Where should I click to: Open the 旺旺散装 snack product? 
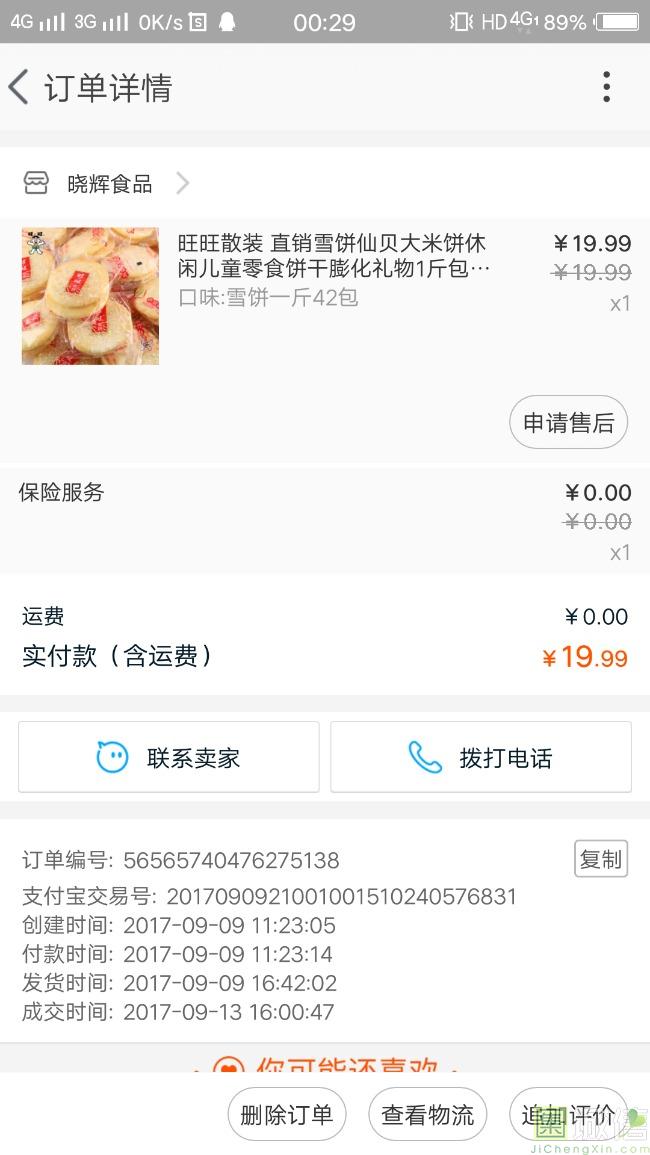tap(332, 256)
